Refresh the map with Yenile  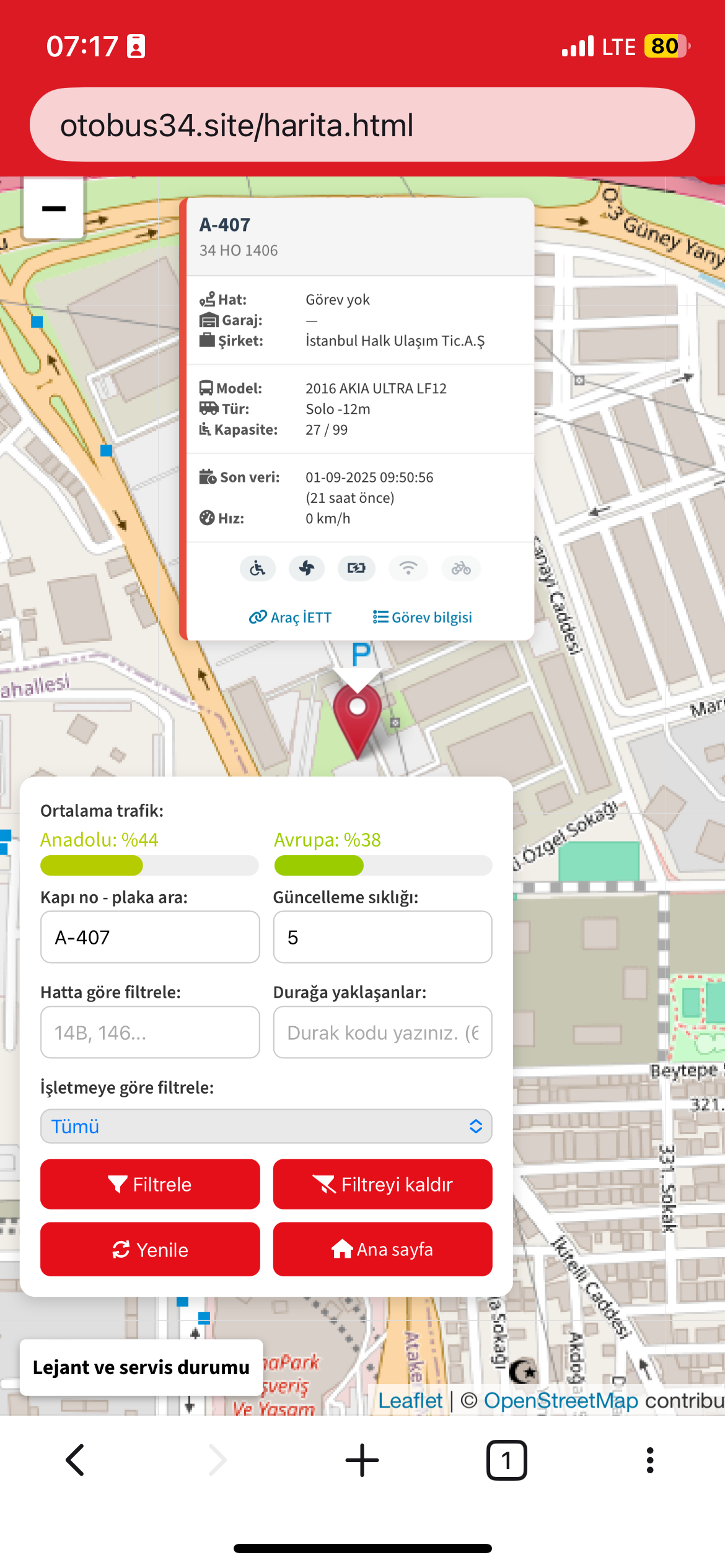(x=150, y=1249)
